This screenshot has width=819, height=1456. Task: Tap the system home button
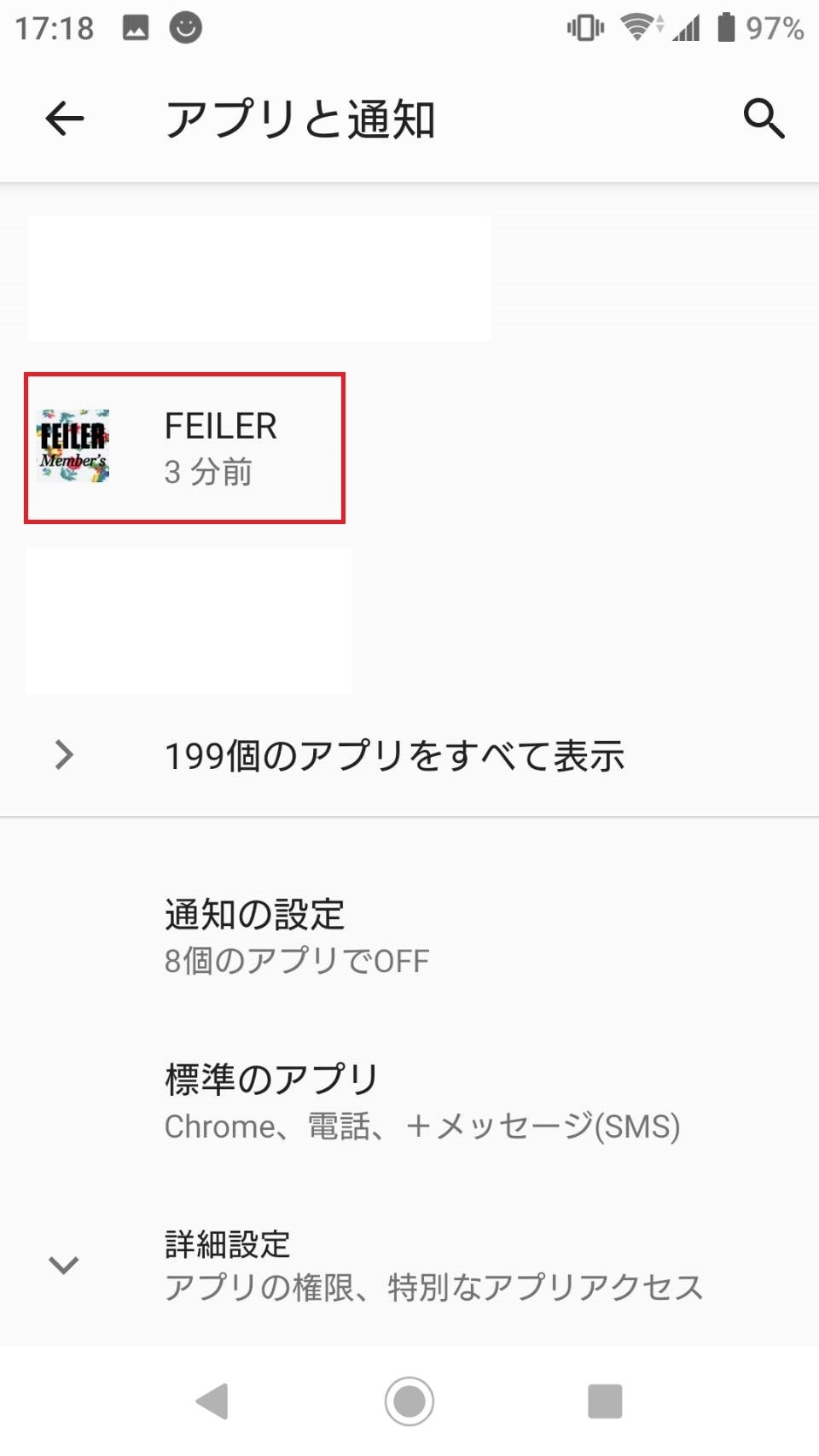point(409,1401)
